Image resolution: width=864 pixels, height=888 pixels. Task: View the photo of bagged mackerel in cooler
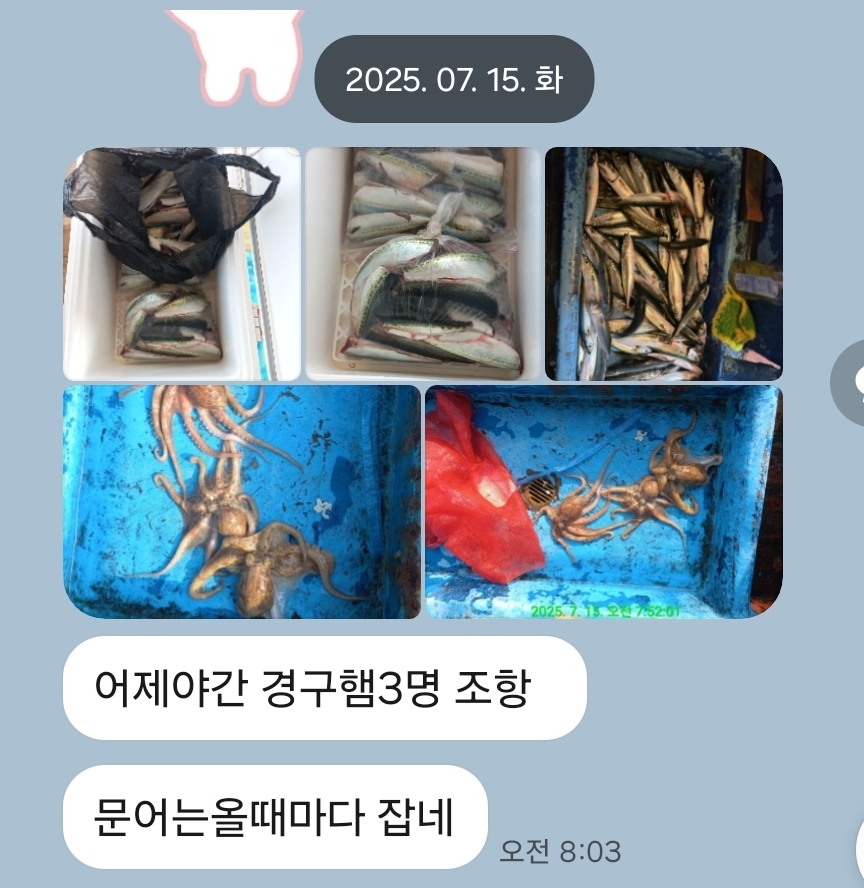coord(422,264)
